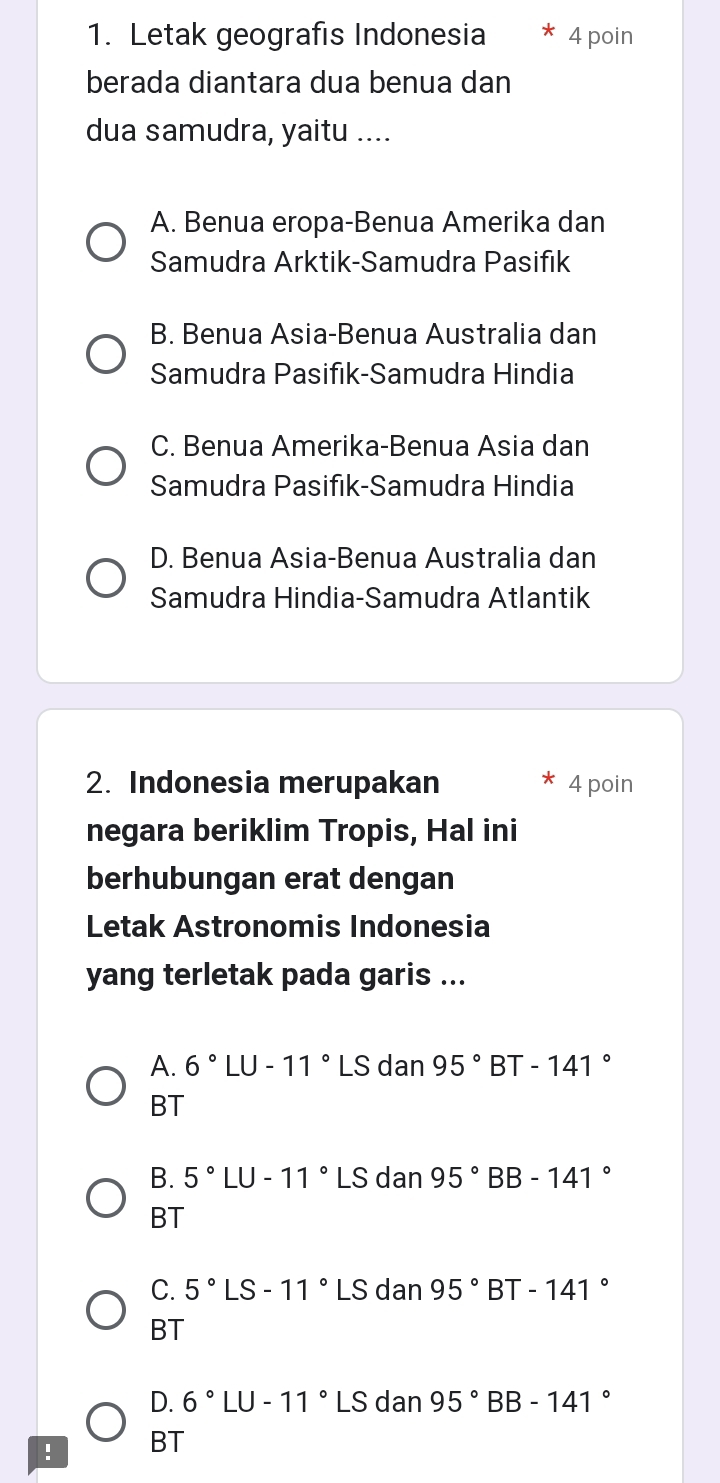Tap the exclamation report problem icon
Screen dimensions: 720x1483
[48, 1451]
